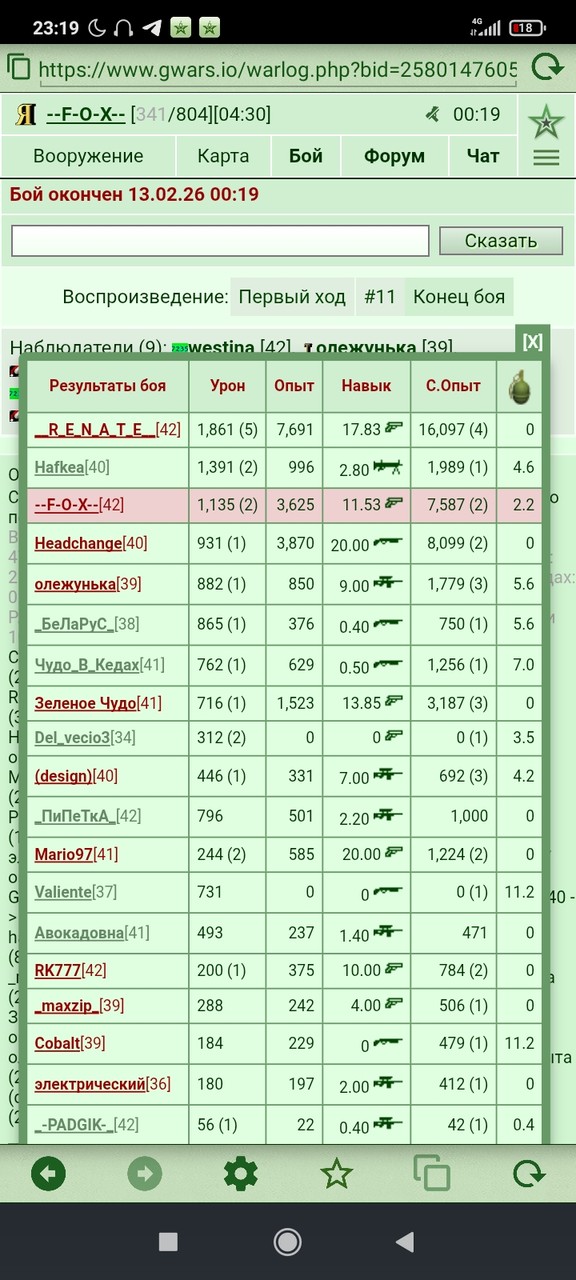The width and height of the screenshot is (576, 1280).
Task: Jump to Первый ход of the replay
Action: click(292, 297)
